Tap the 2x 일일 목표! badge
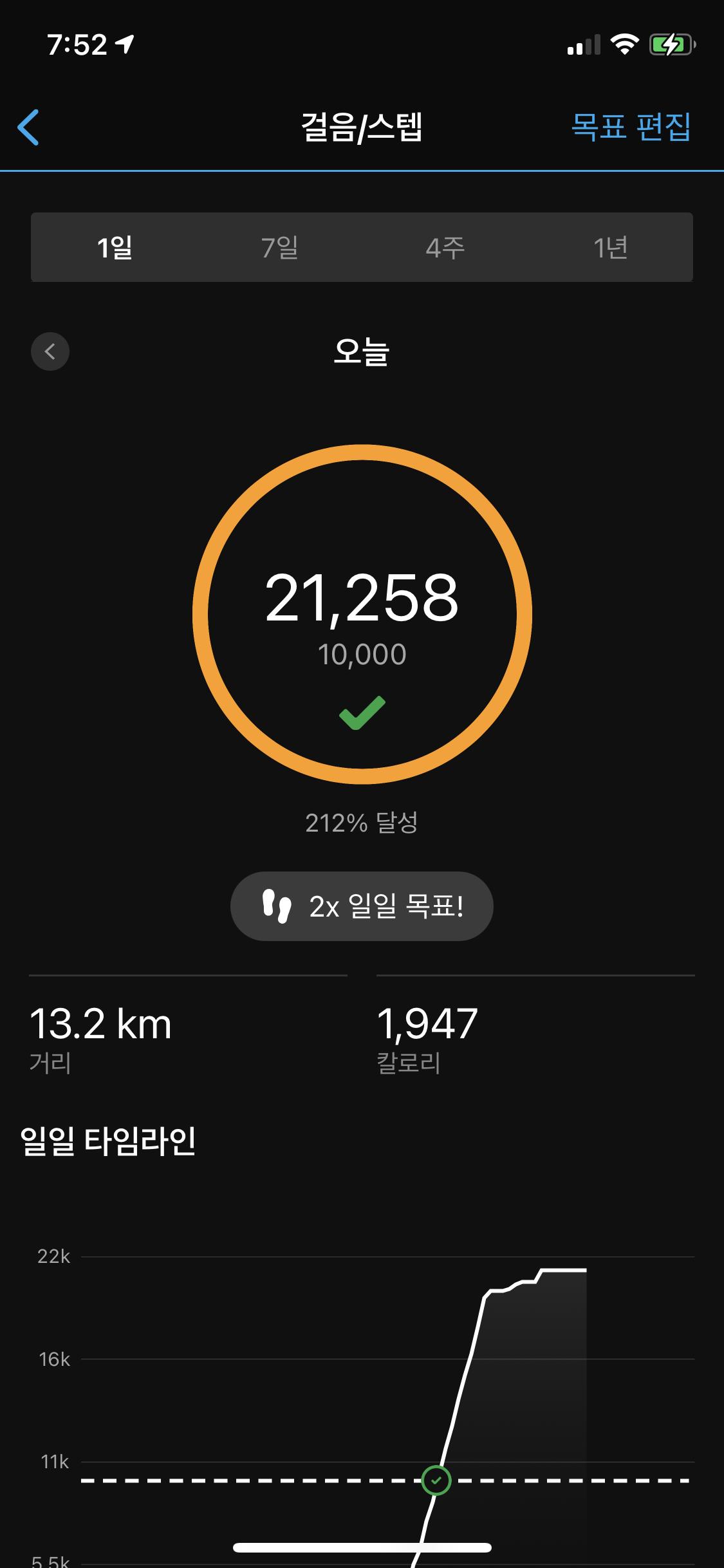 [x=362, y=906]
